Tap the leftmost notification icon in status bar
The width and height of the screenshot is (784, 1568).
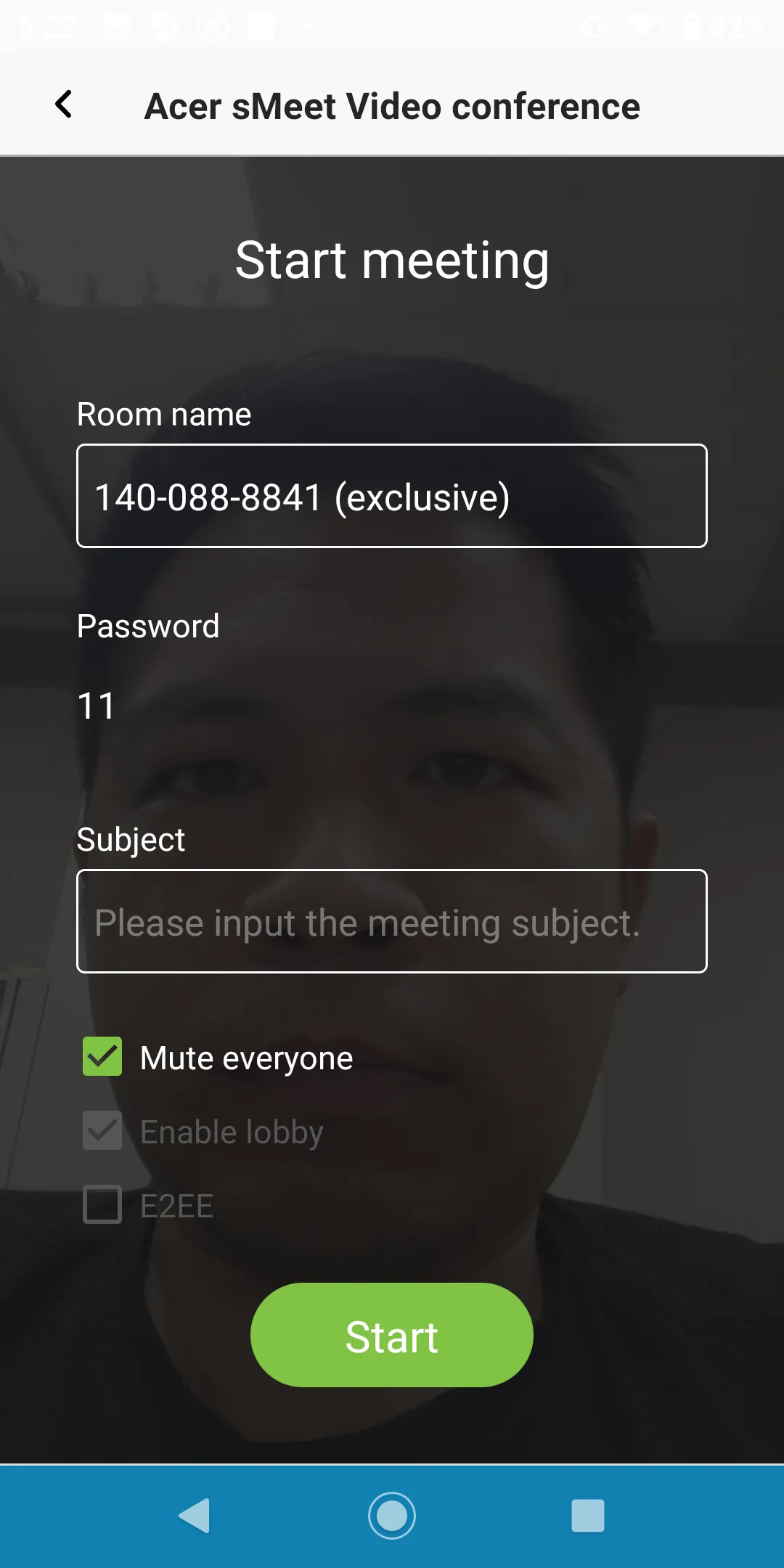(x=116, y=27)
